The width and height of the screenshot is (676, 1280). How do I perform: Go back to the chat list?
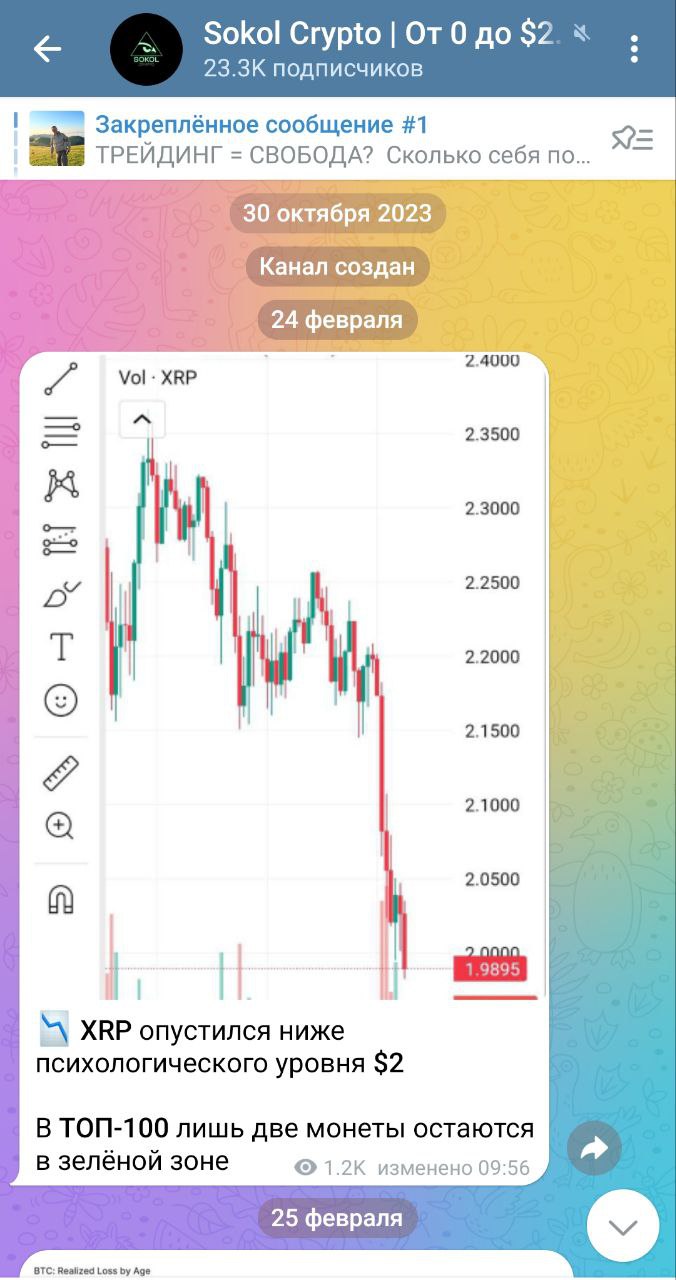(47, 49)
